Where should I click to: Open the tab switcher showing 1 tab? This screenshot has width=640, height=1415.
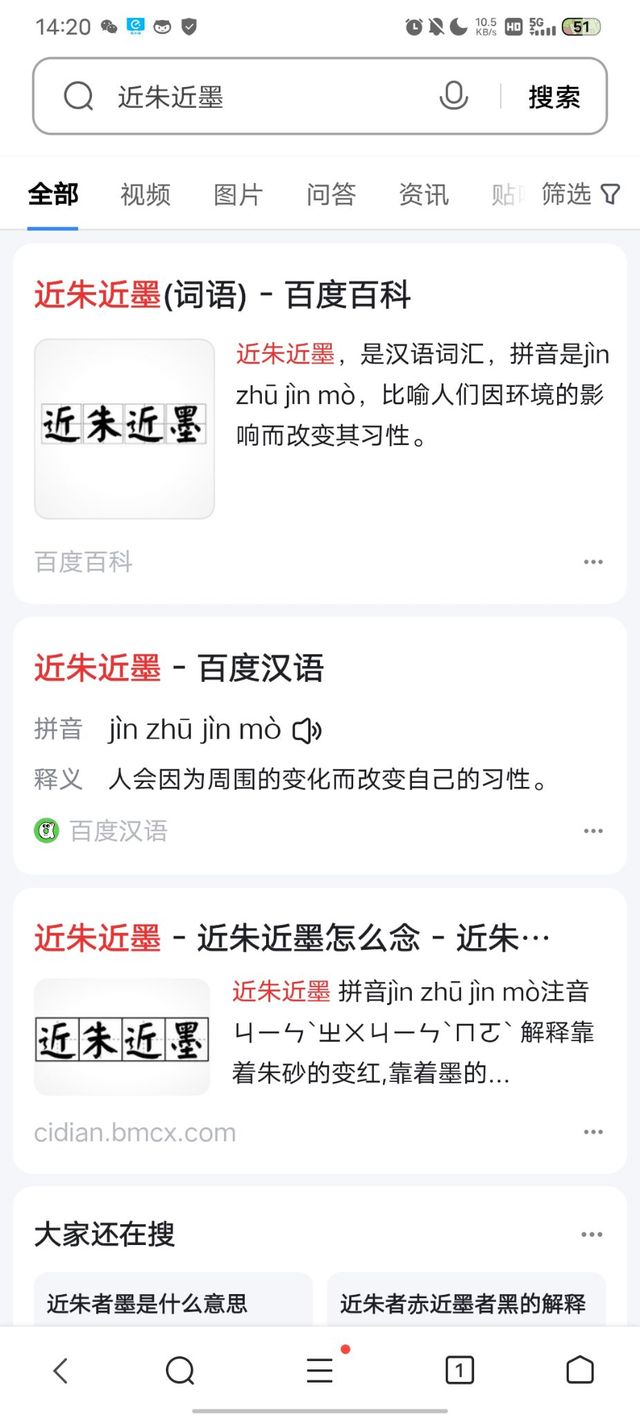[459, 1370]
